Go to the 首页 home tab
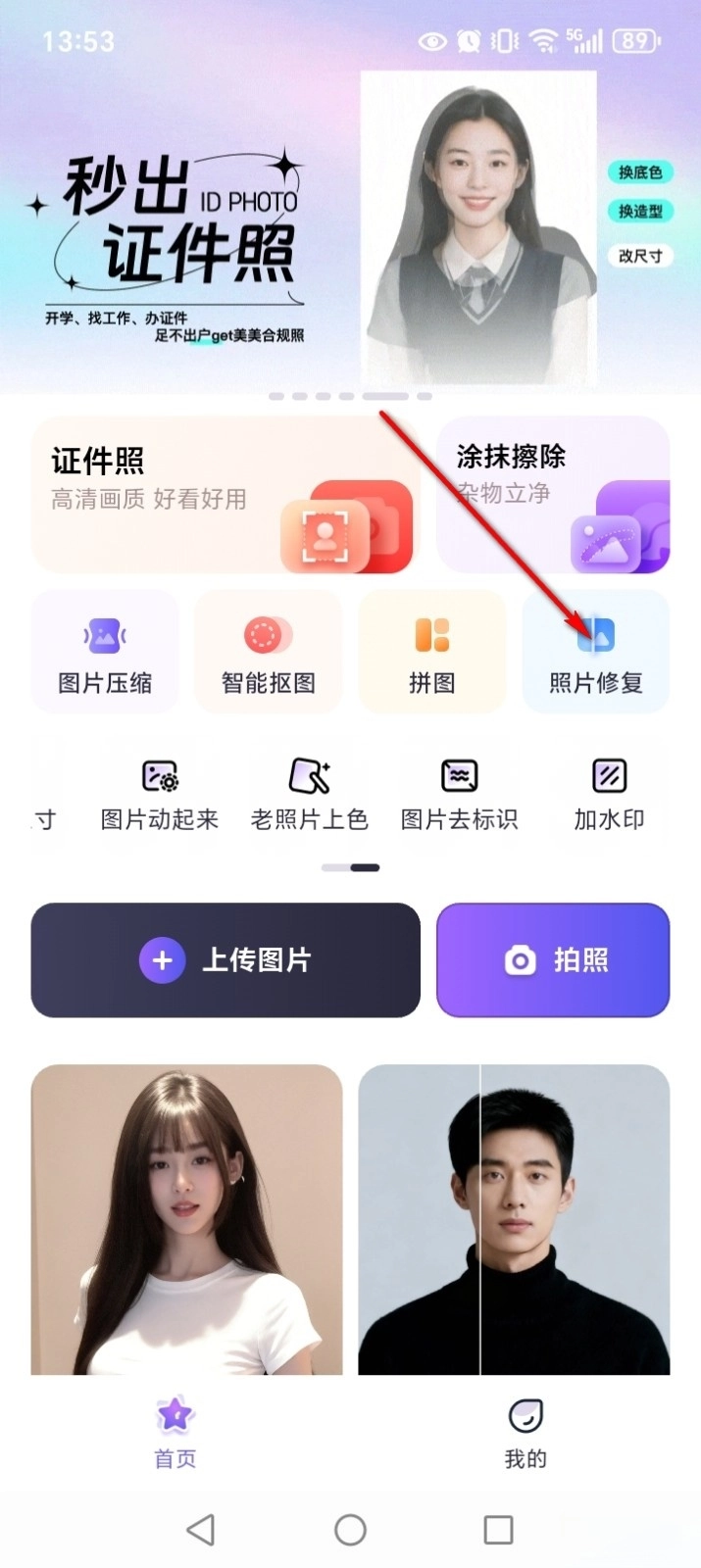 pos(175,1433)
